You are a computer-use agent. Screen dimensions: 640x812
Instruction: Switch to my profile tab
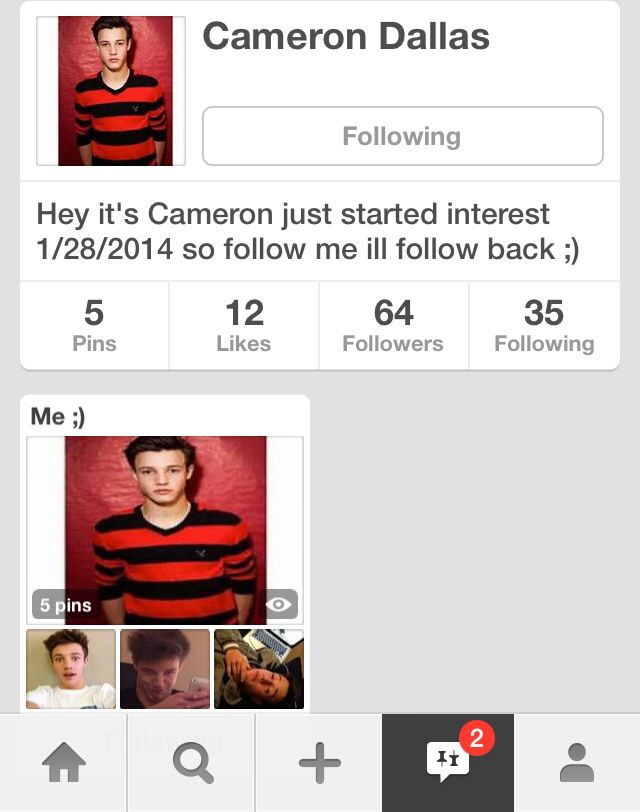click(x=577, y=765)
